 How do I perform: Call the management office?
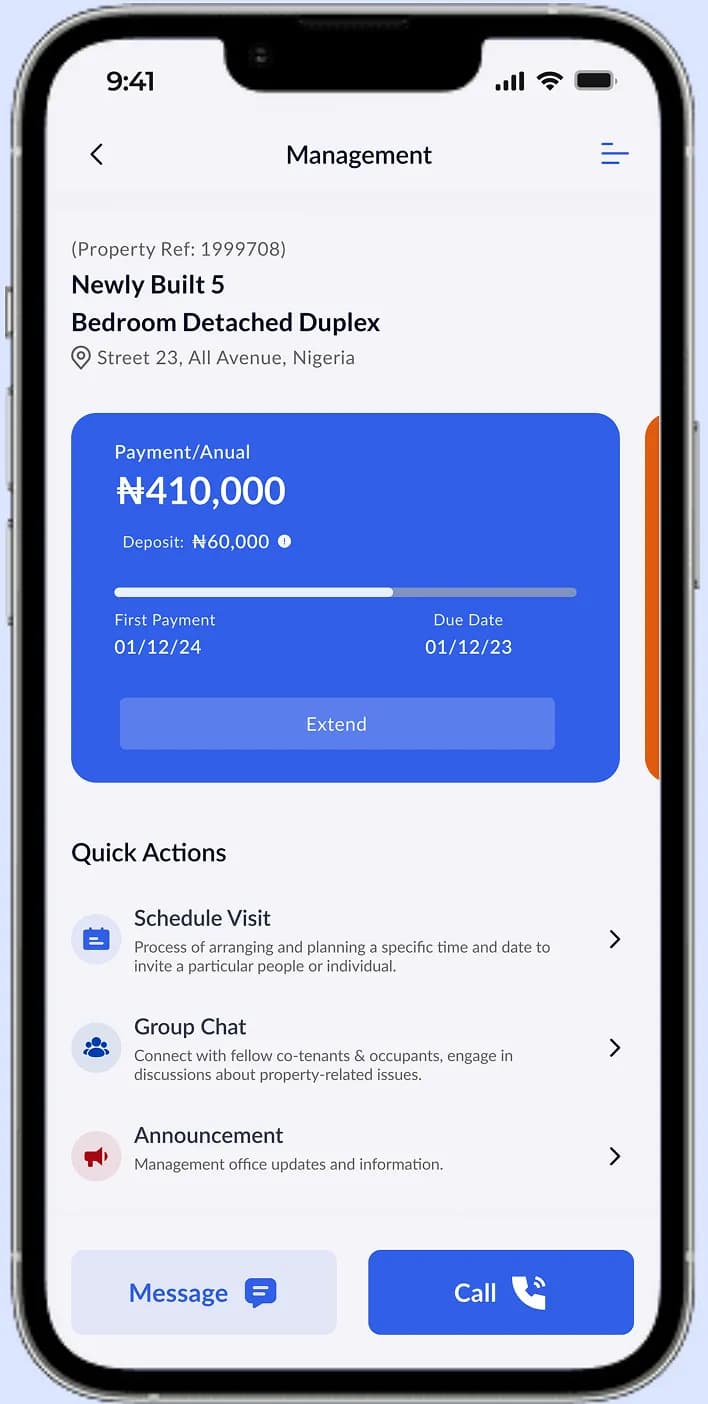500,1292
